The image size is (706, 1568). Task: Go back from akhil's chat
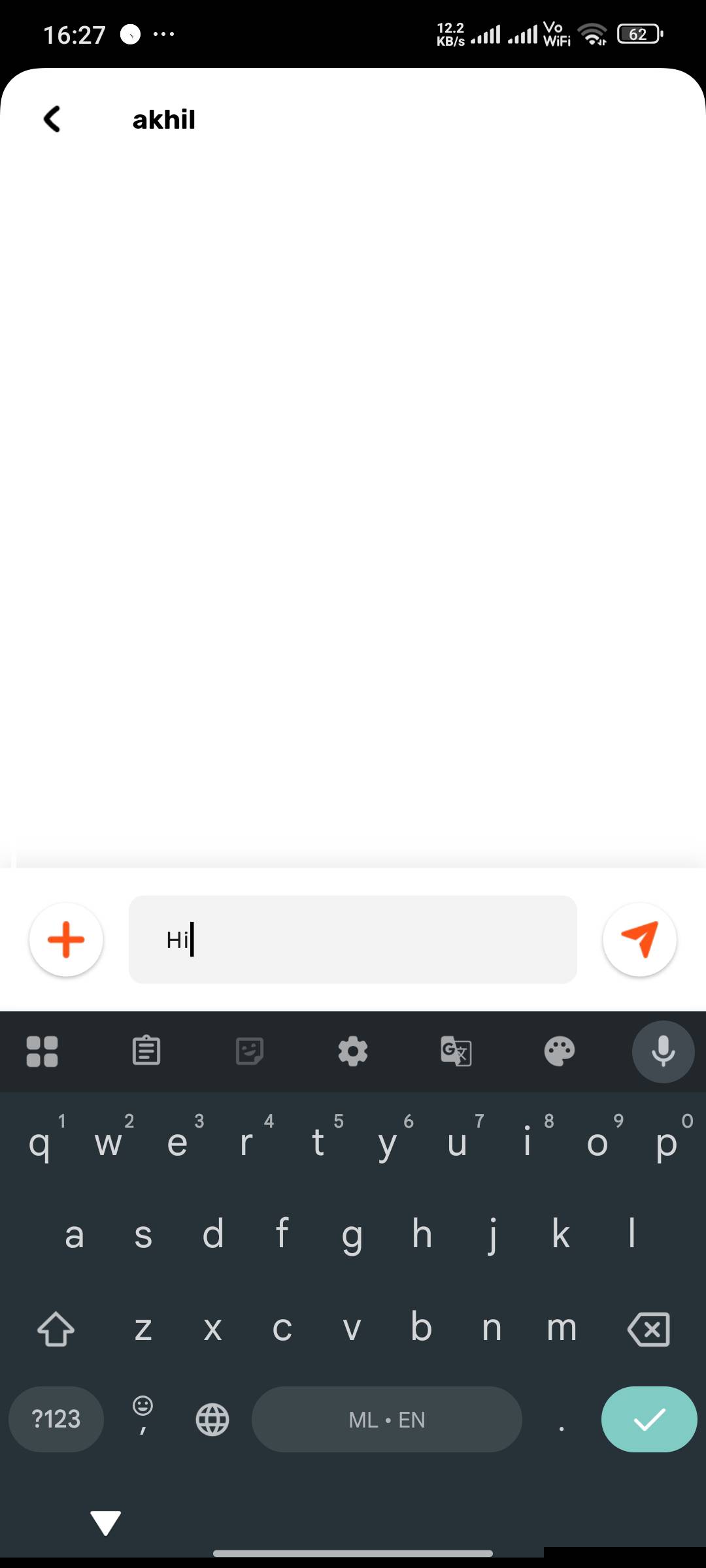[52, 120]
